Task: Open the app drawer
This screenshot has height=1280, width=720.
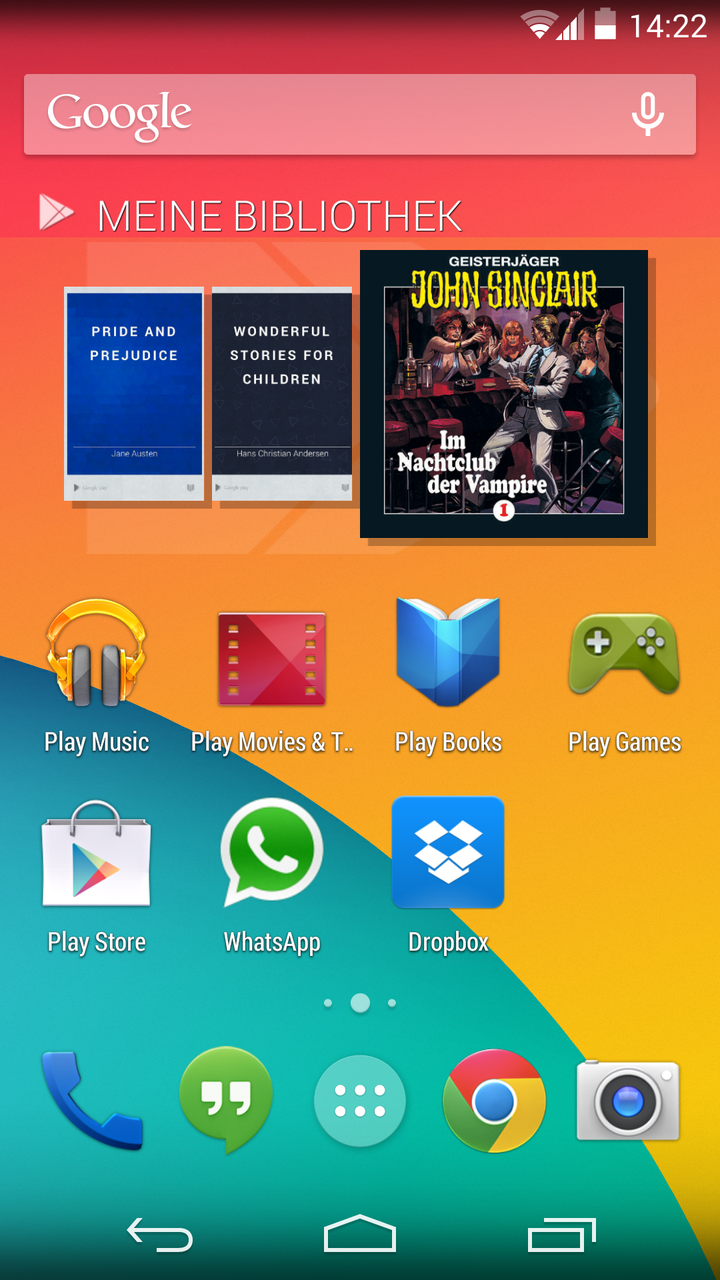Action: (x=360, y=1101)
